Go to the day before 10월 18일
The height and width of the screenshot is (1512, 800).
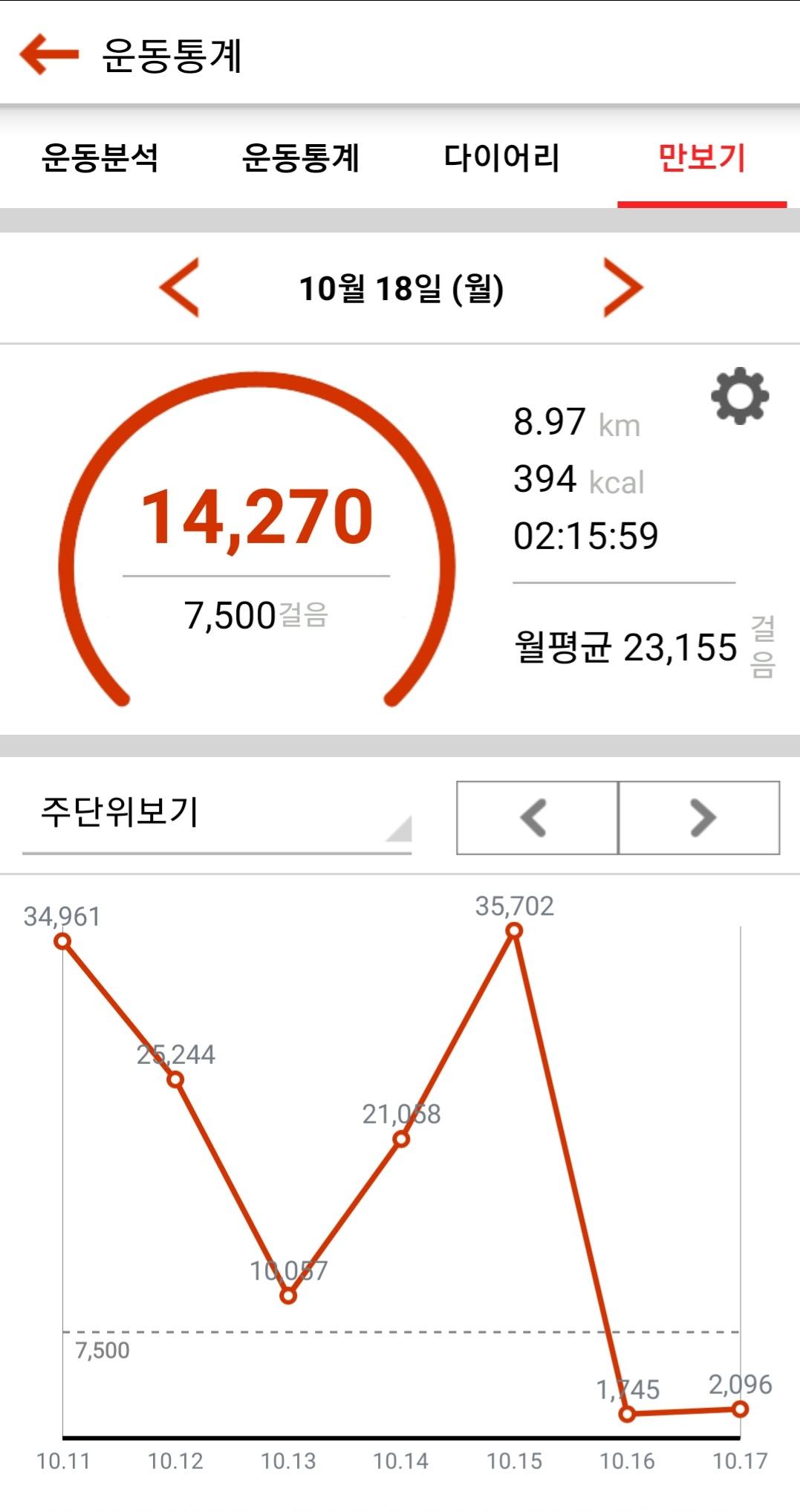(180, 288)
